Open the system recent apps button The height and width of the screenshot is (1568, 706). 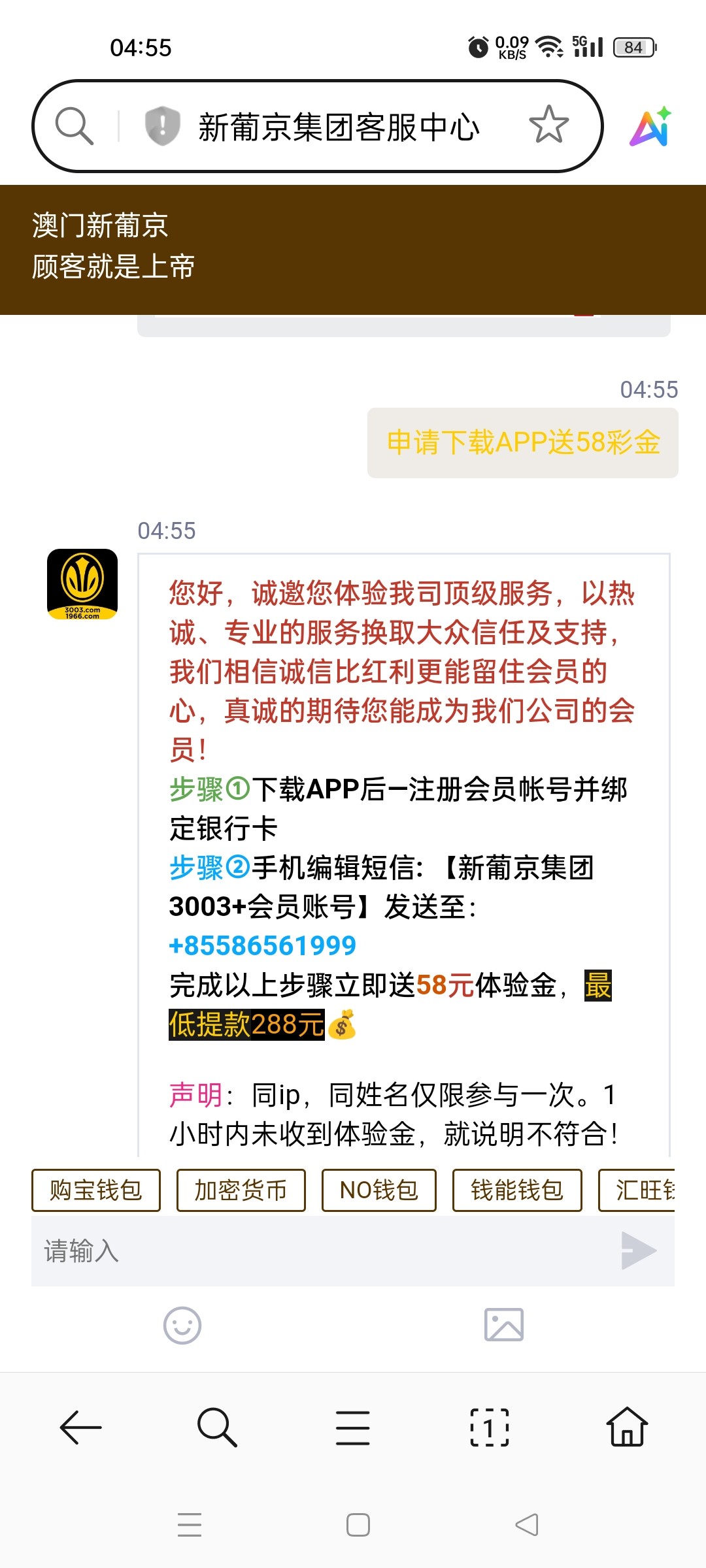[x=190, y=1525]
